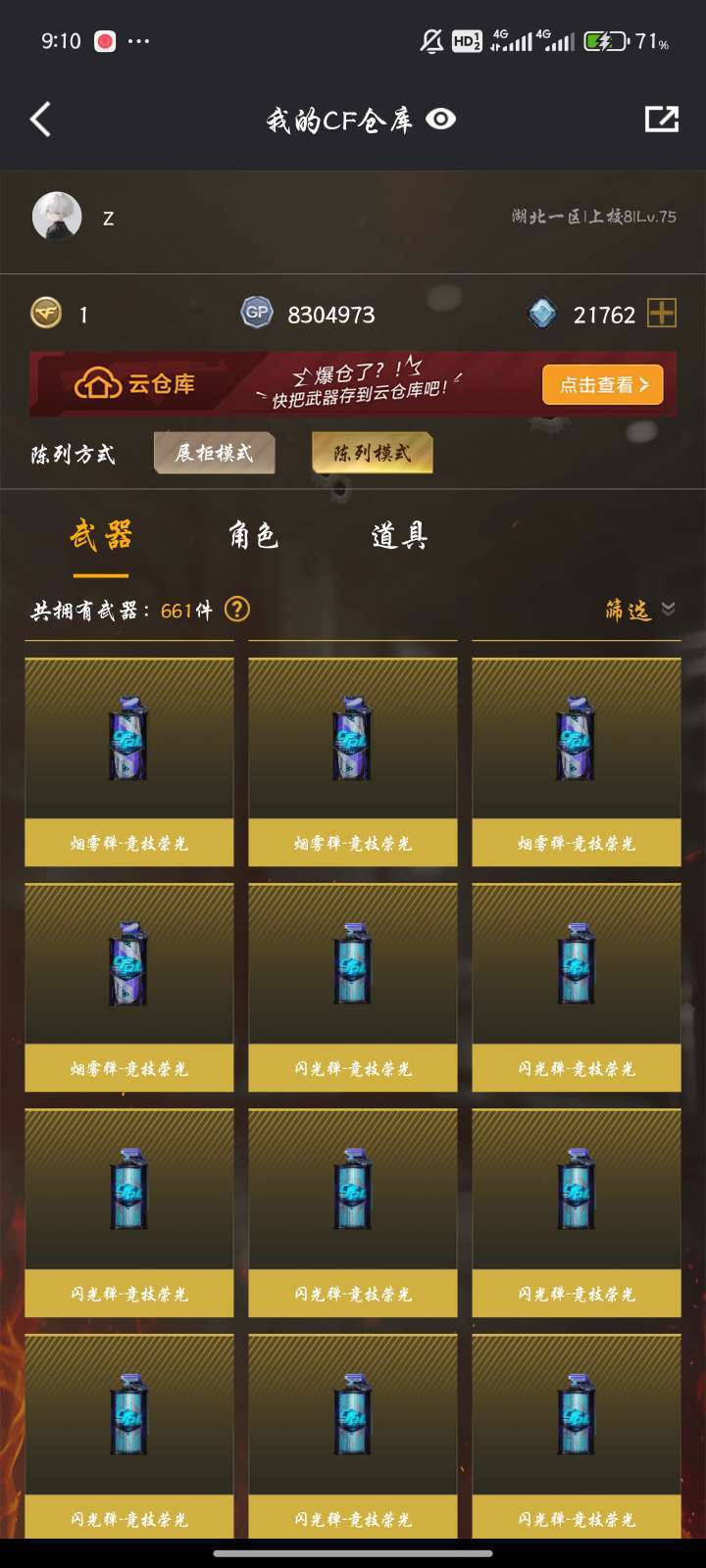Go back using the top-left arrow
The height and width of the screenshot is (1568, 706).
pyautogui.click(x=40, y=120)
